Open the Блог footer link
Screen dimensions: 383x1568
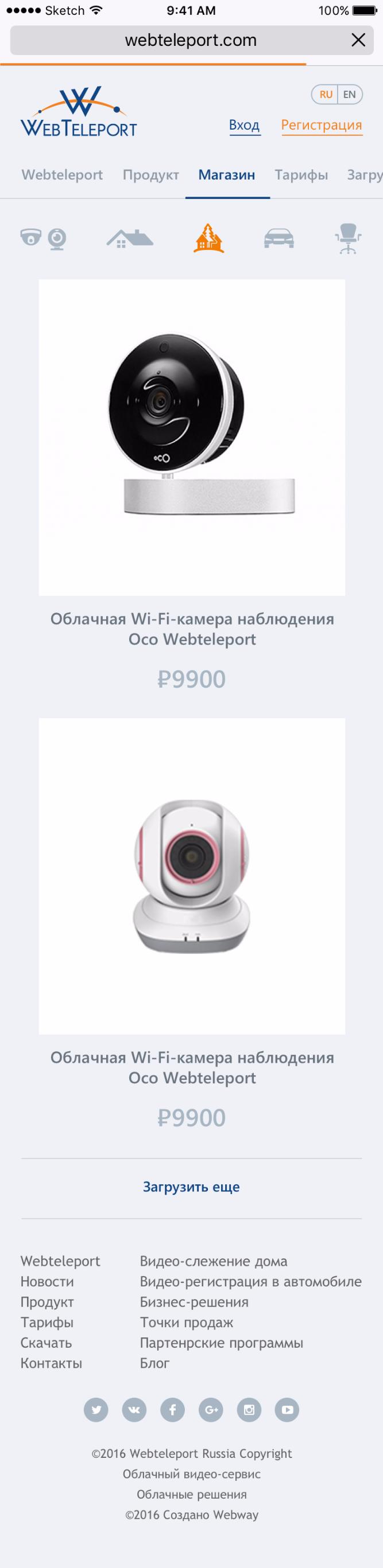click(x=155, y=1363)
